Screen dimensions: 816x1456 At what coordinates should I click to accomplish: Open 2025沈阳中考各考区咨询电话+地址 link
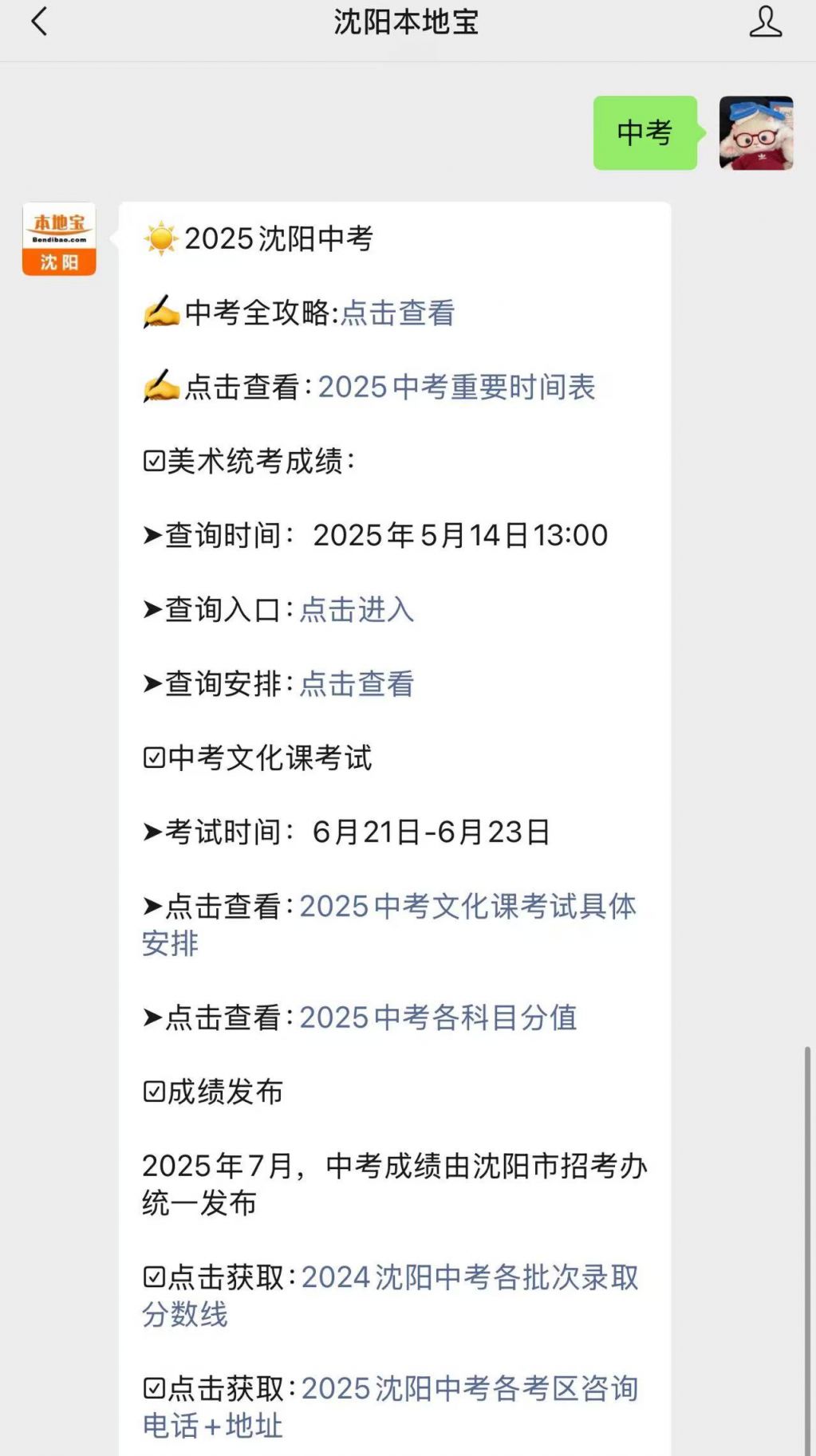pos(469,1389)
